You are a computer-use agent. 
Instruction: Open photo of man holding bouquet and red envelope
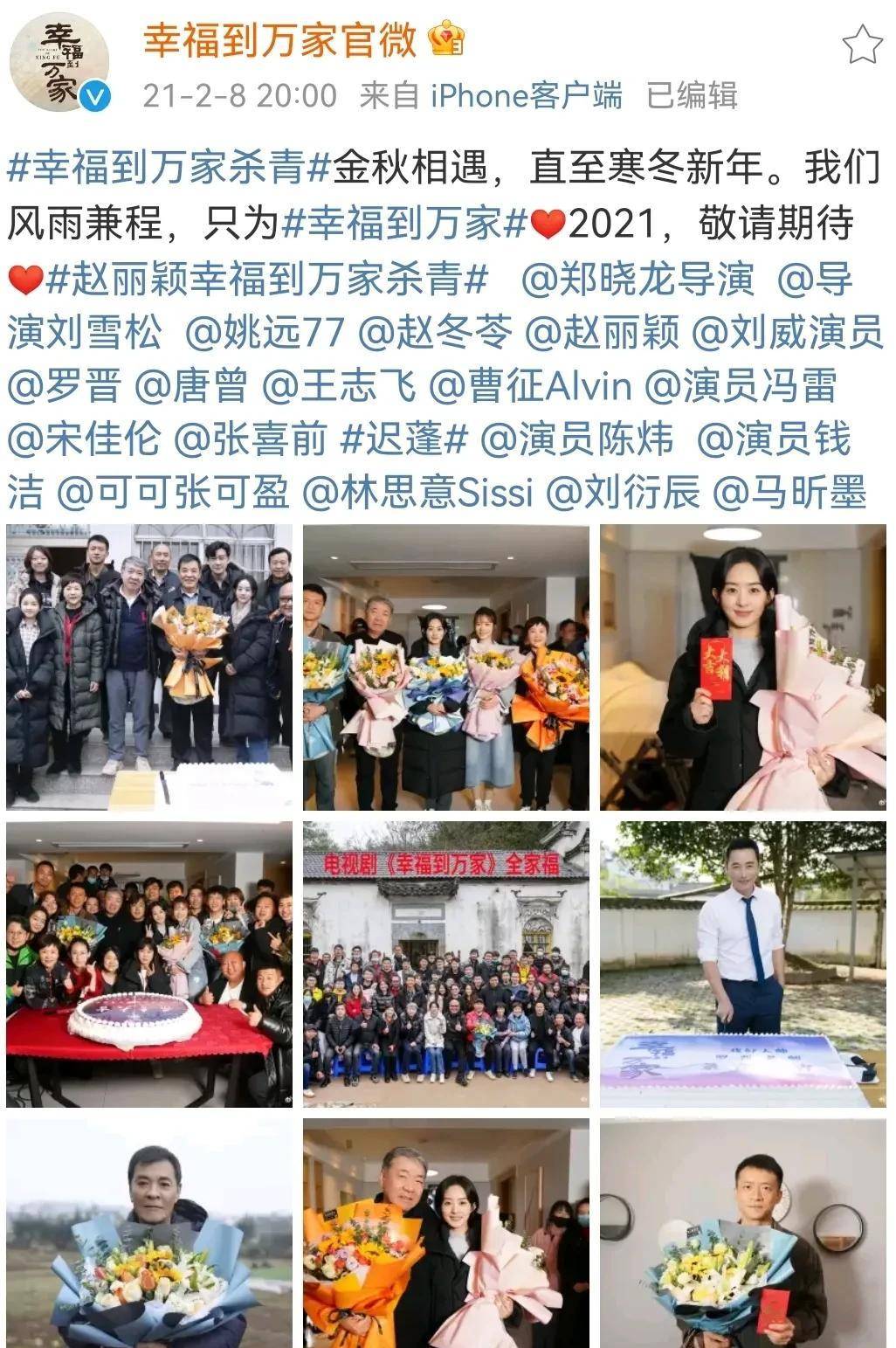point(743,1234)
